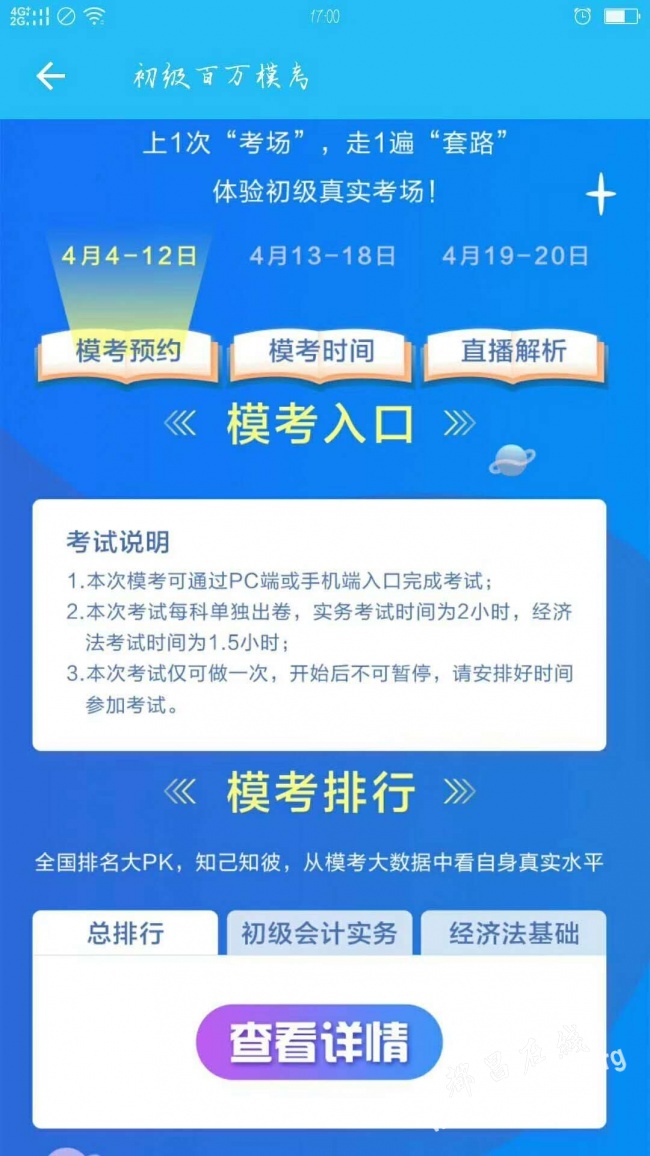
Task: Open the 模考时间 book button
Action: pyautogui.click(x=321, y=352)
